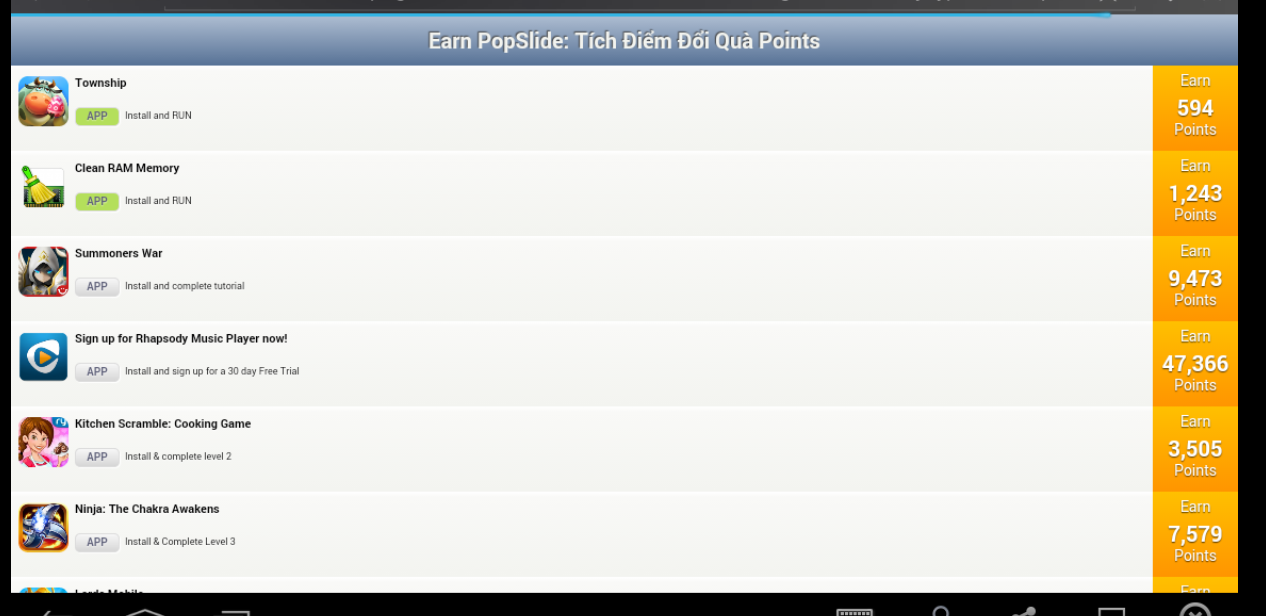Screen dimensions: 1266x616
Task: Claim the Earn 9,473 Points button
Action: click(x=1195, y=277)
